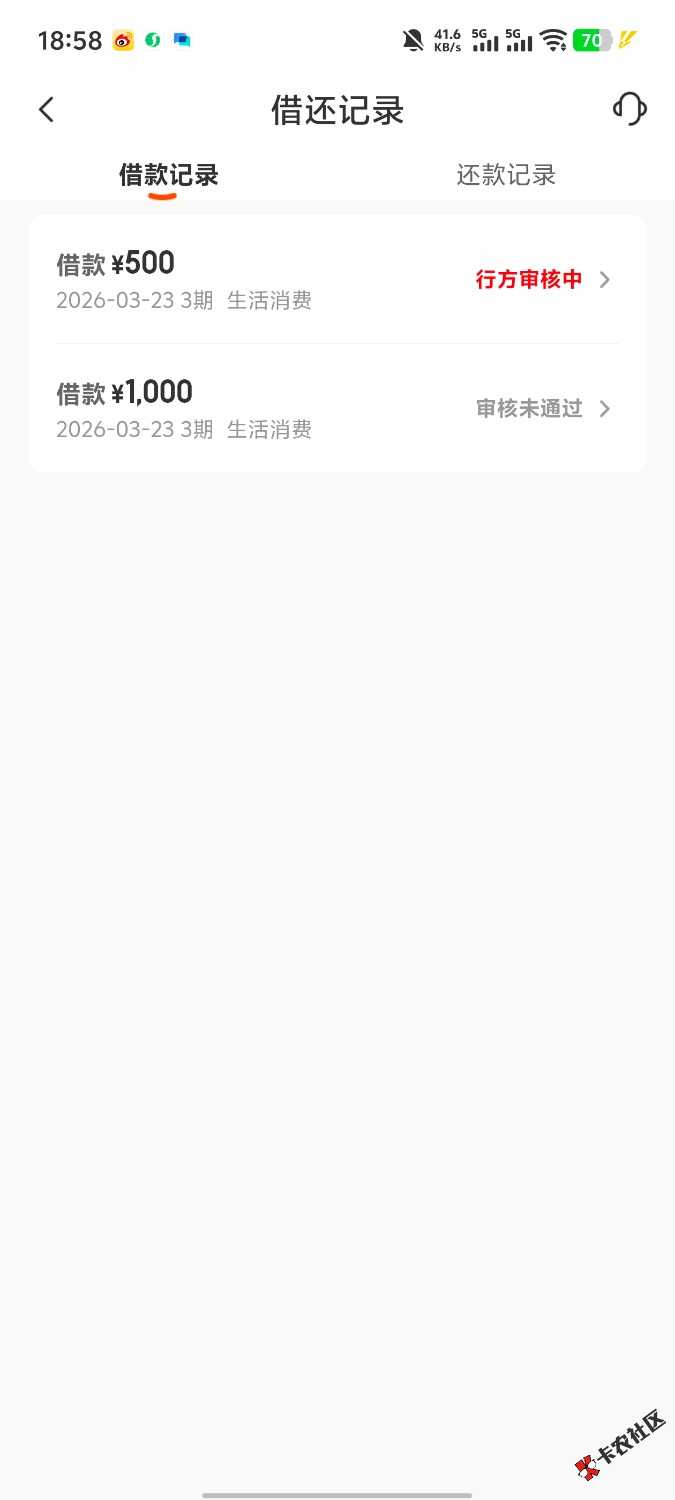
Task: Open the ¥500 loan record
Action: 337,280
